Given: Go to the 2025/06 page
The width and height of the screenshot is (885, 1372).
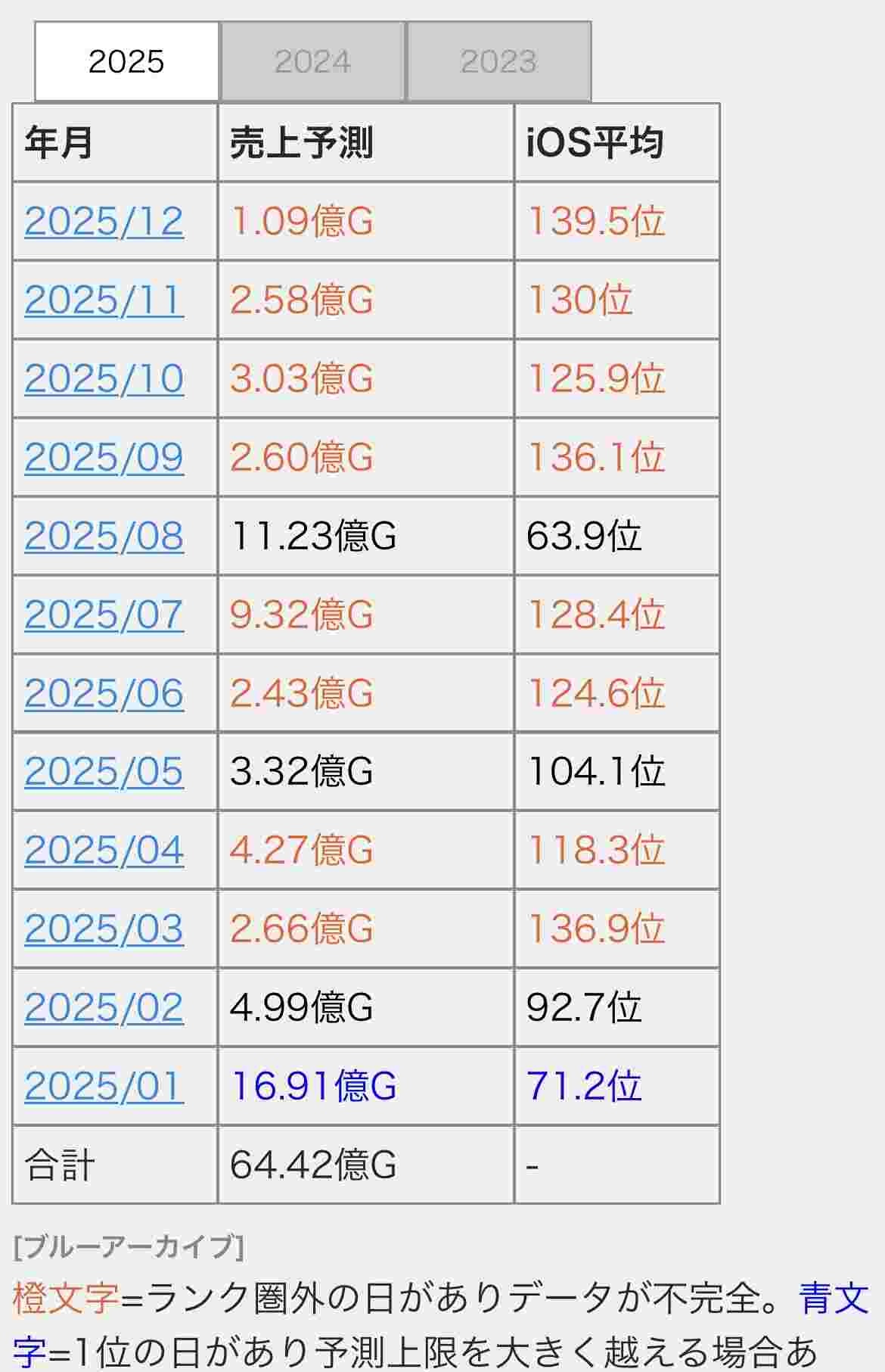Looking at the screenshot, I should (x=104, y=693).
